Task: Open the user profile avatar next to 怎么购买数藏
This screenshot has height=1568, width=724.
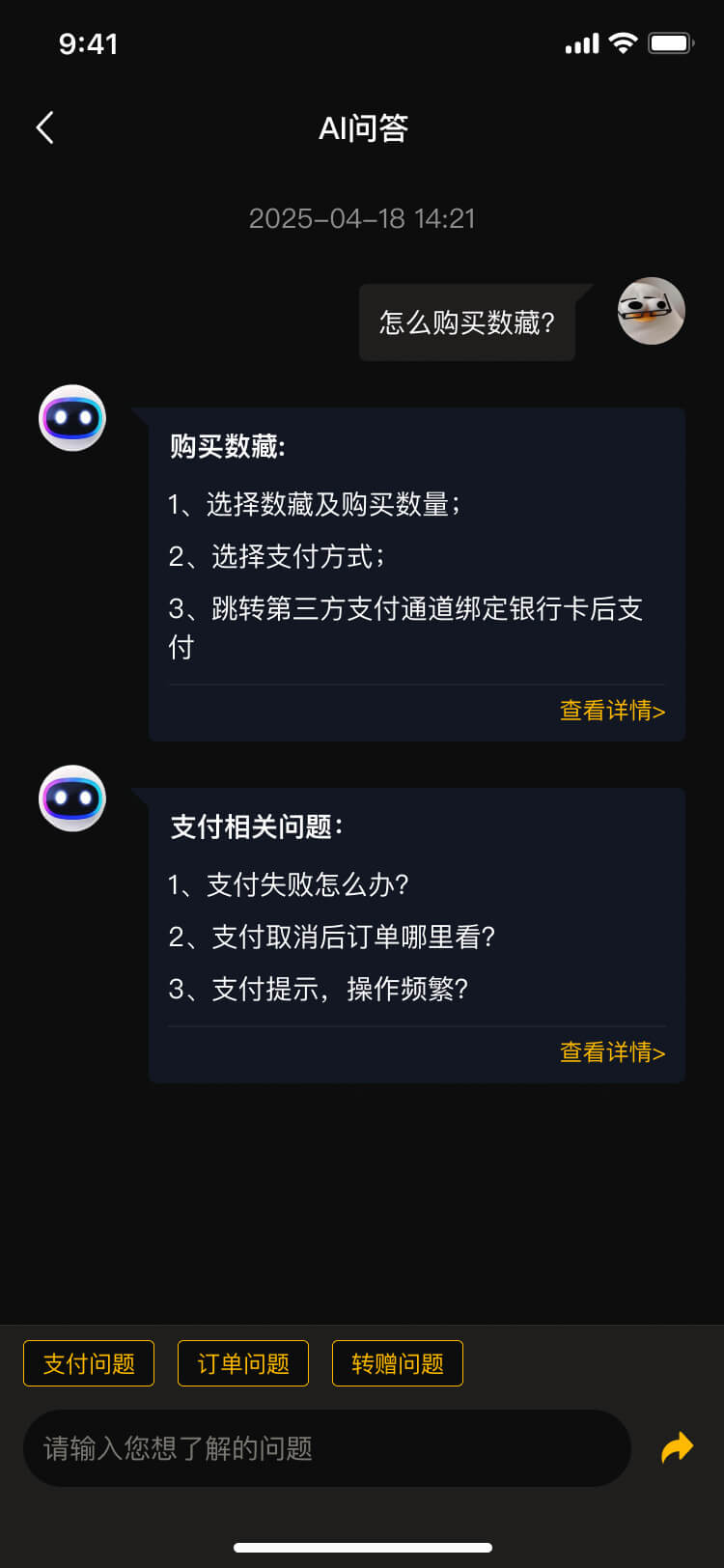Action: pos(651,310)
